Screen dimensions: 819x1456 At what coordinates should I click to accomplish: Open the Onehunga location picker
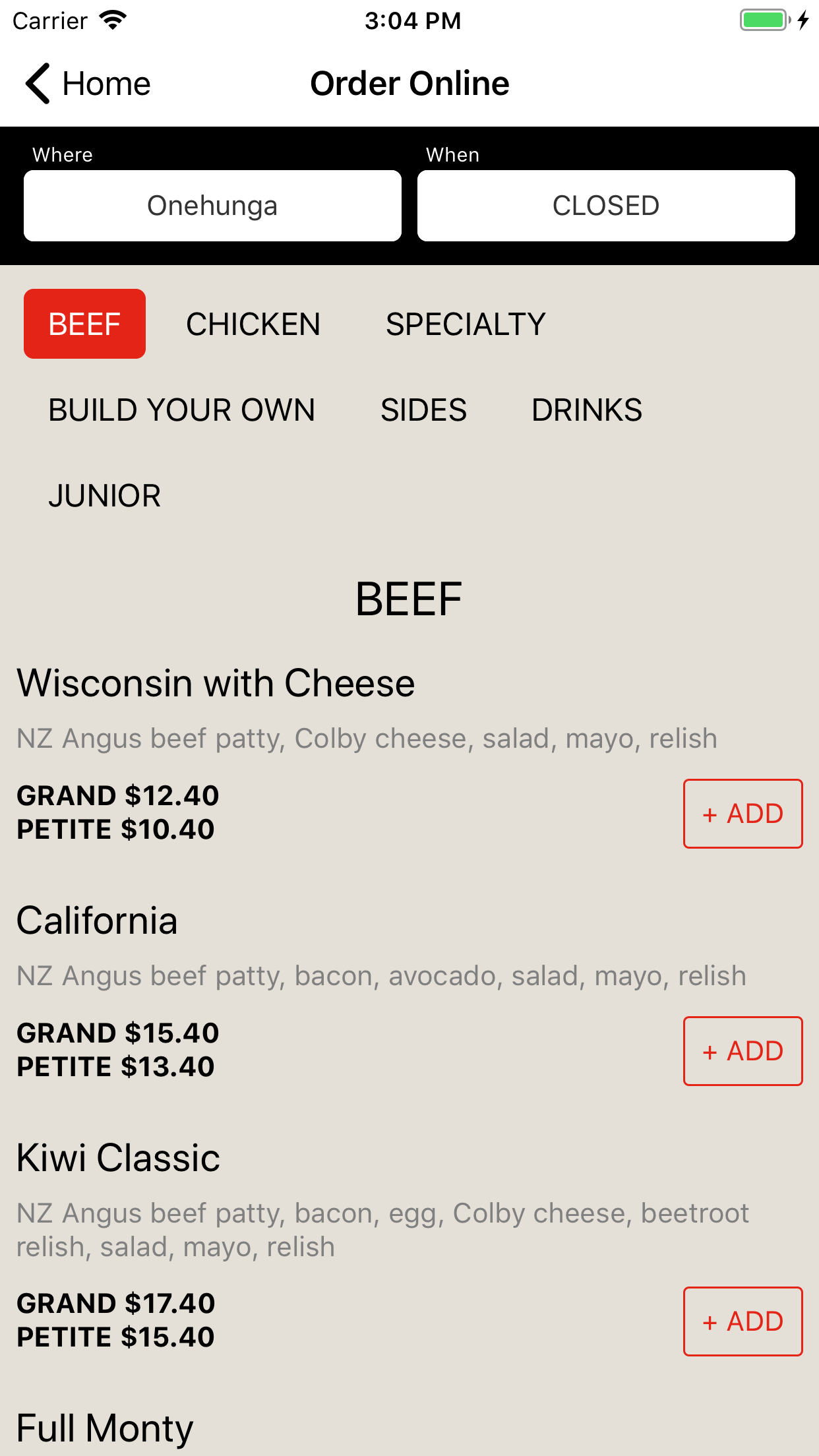(x=212, y=206)
